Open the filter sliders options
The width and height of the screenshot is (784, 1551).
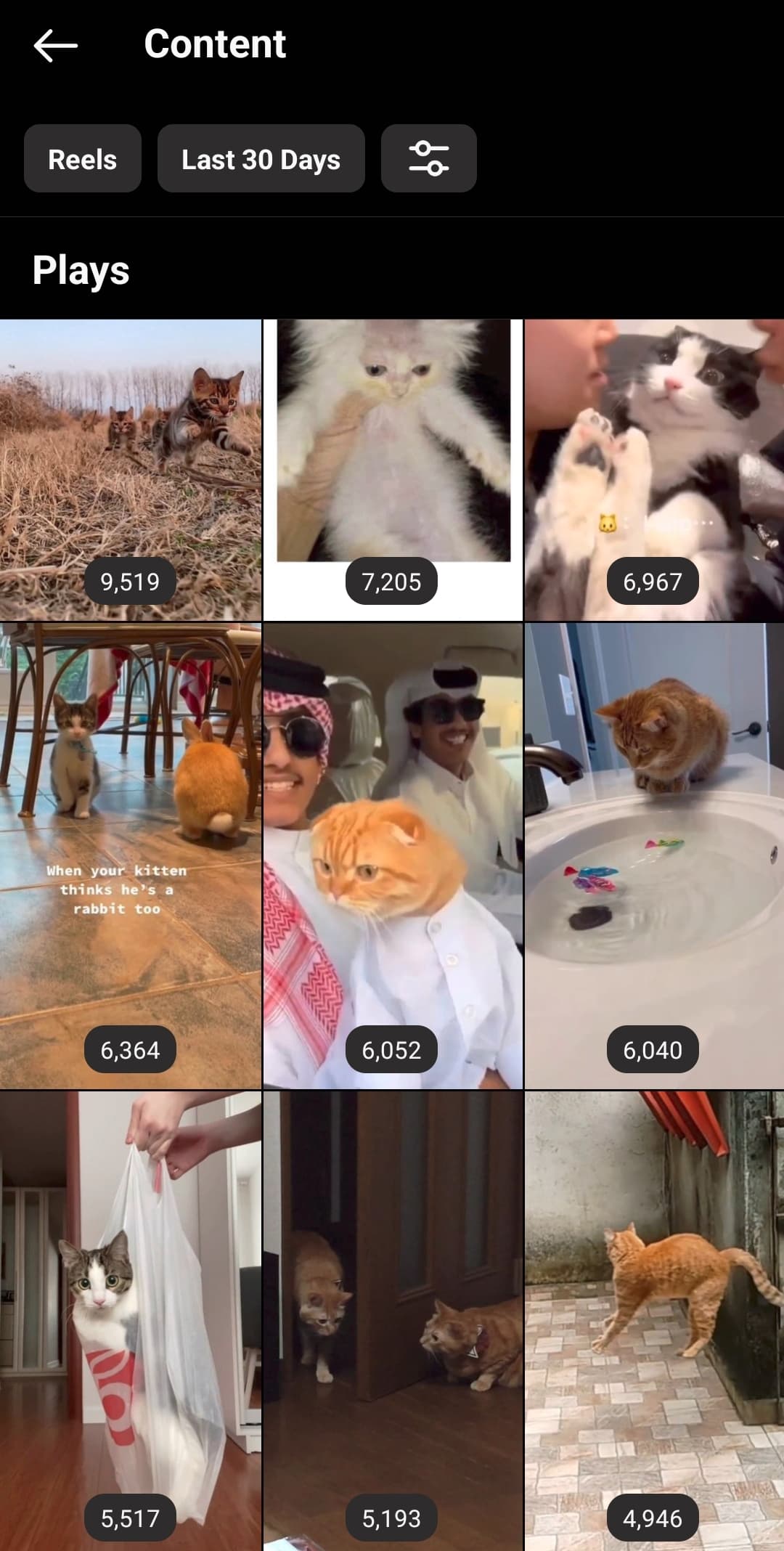tap(429, 158)
